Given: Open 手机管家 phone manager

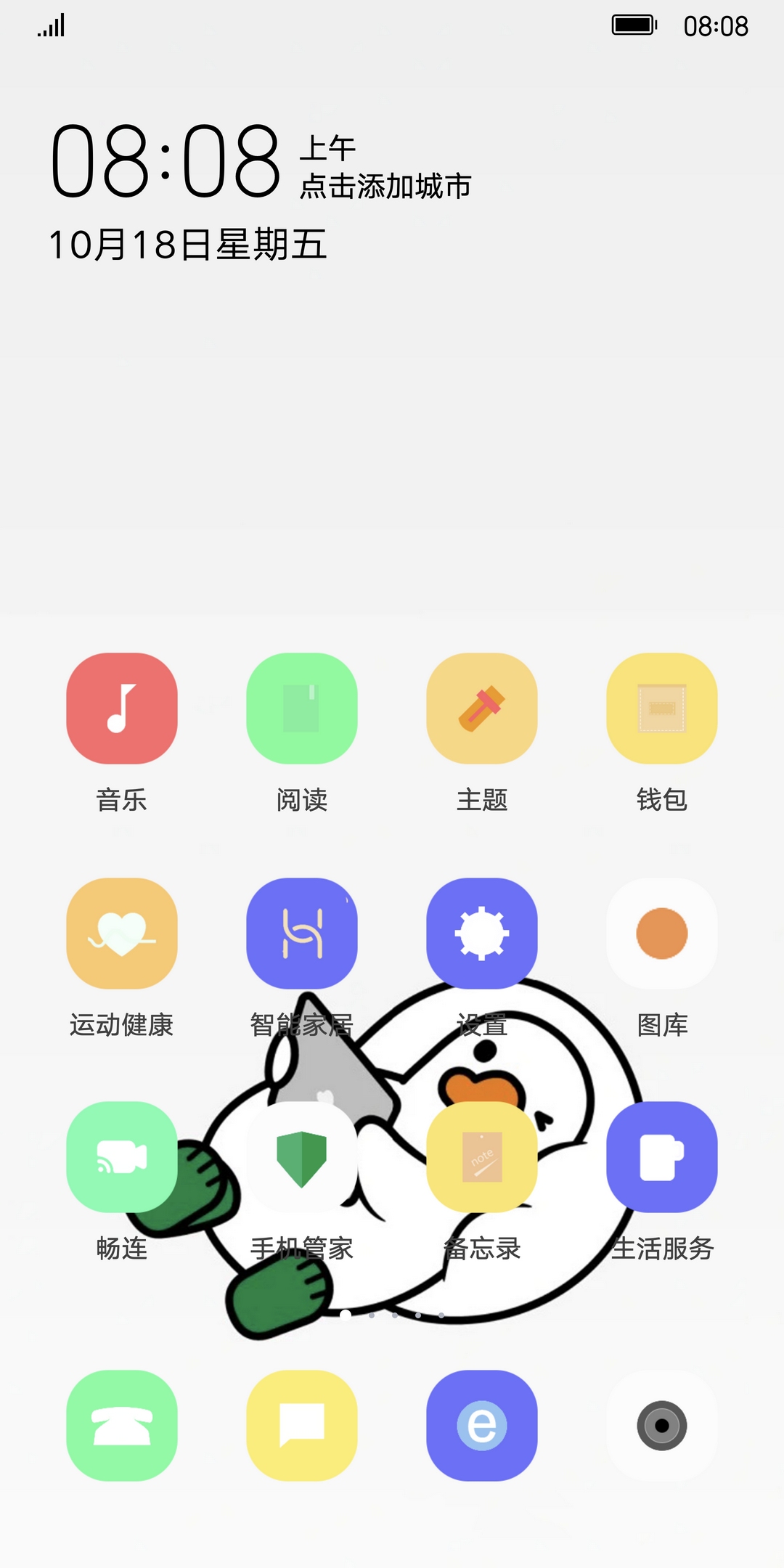Looking at the screenshot, I should click(302, 1156).
